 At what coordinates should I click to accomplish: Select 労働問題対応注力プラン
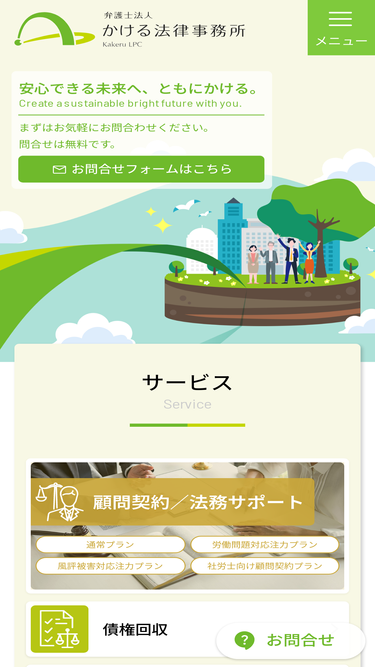[x=265, y=544]
